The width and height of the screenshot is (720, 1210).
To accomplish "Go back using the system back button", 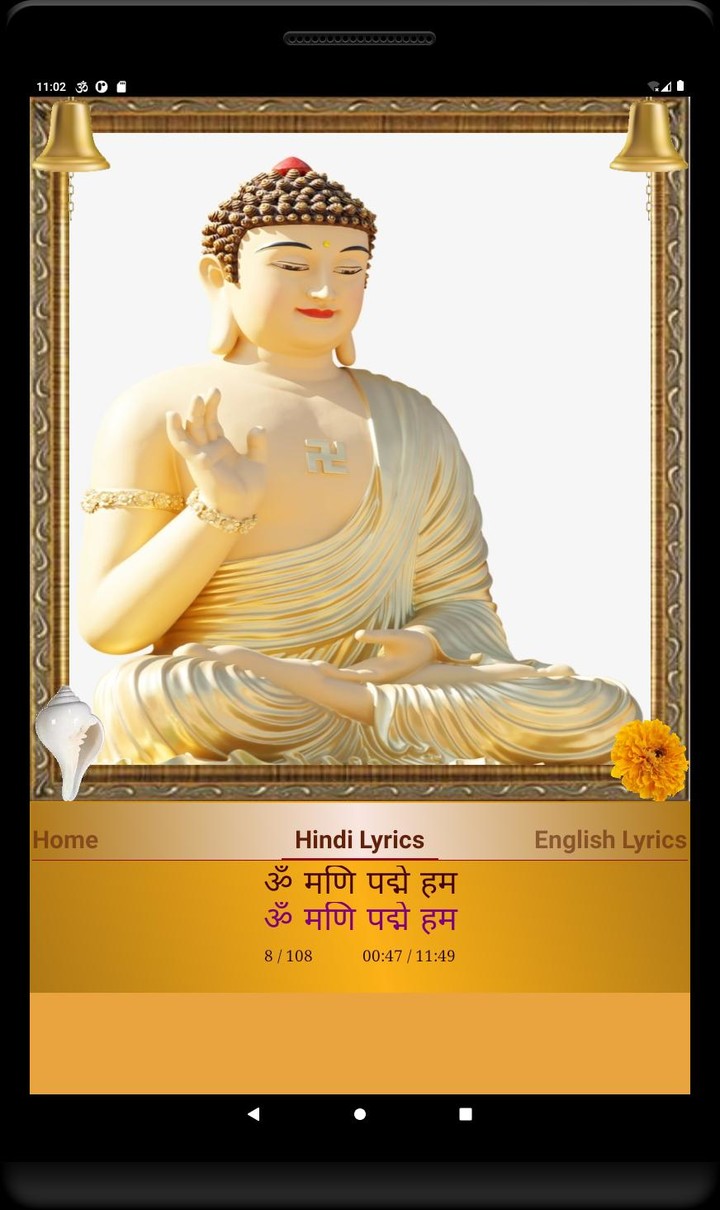I will tap(253, 1114).
